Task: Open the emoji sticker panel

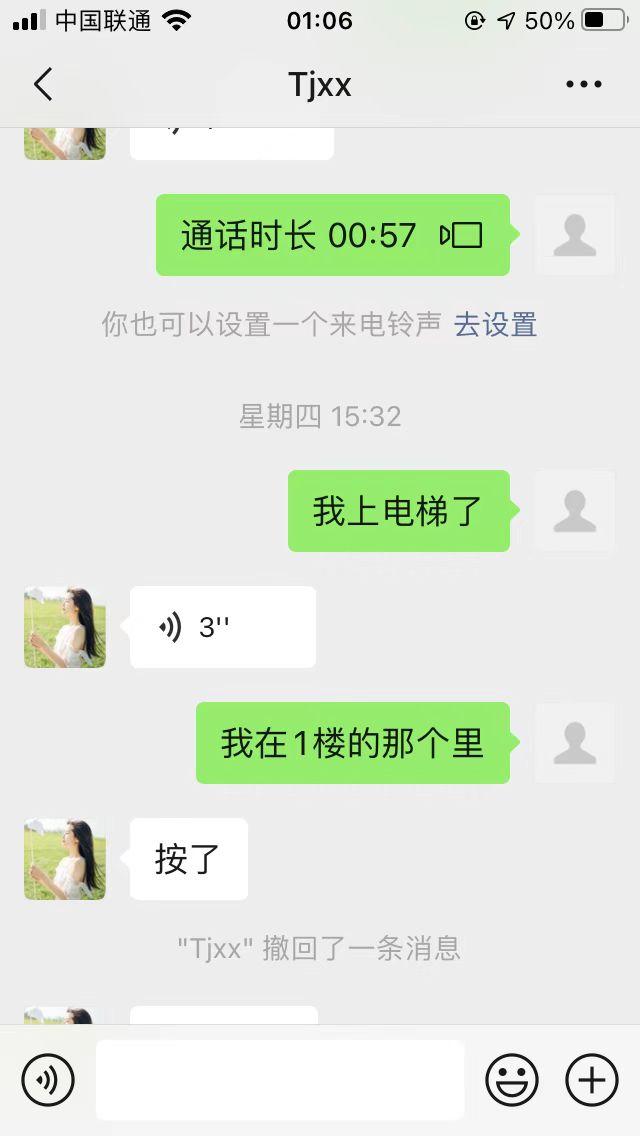Action: point(511,1080)
